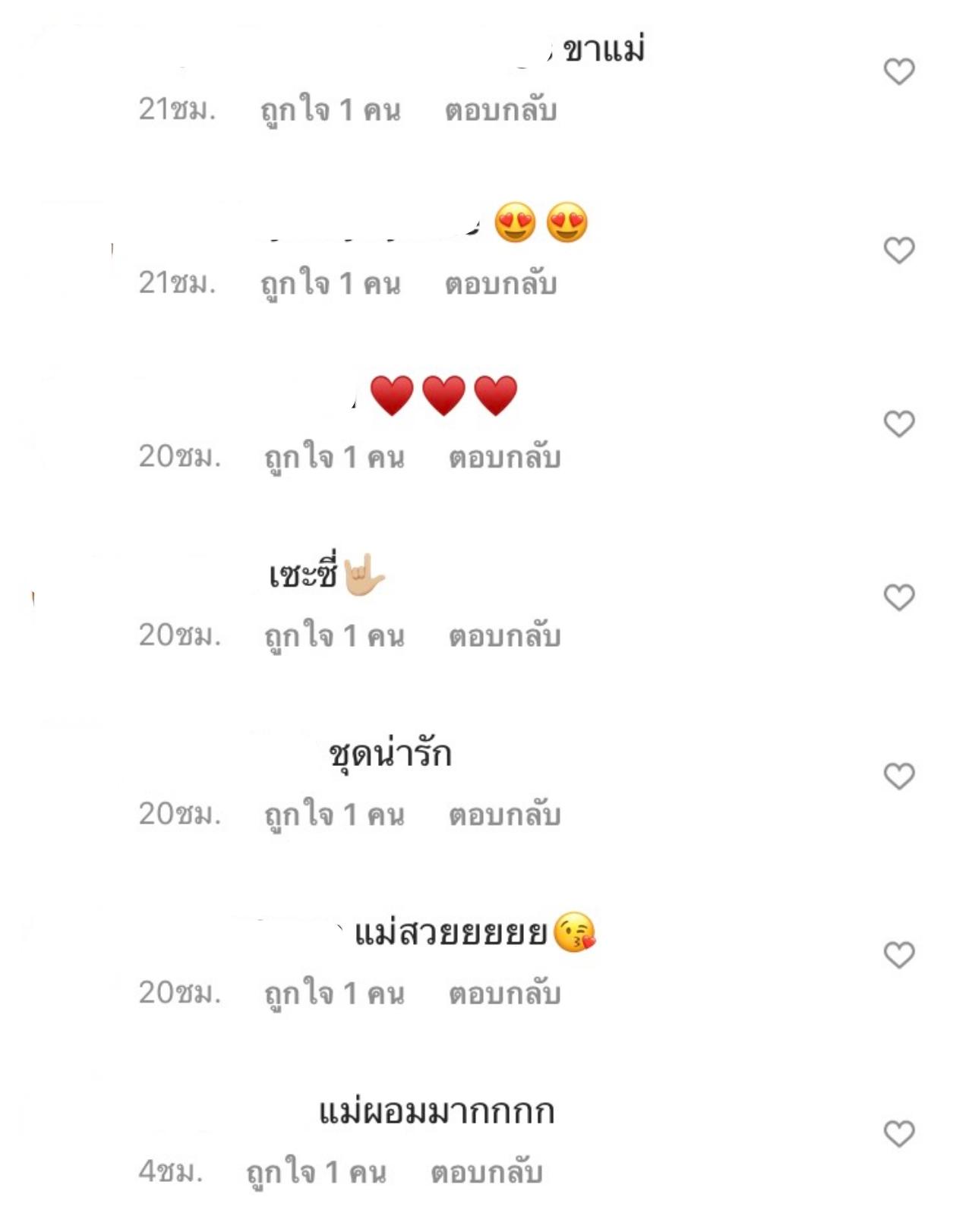The image size is (972, 1232).
Task: View who liked the "ชุดน่ารัก" comment
Action: (334, 815)
